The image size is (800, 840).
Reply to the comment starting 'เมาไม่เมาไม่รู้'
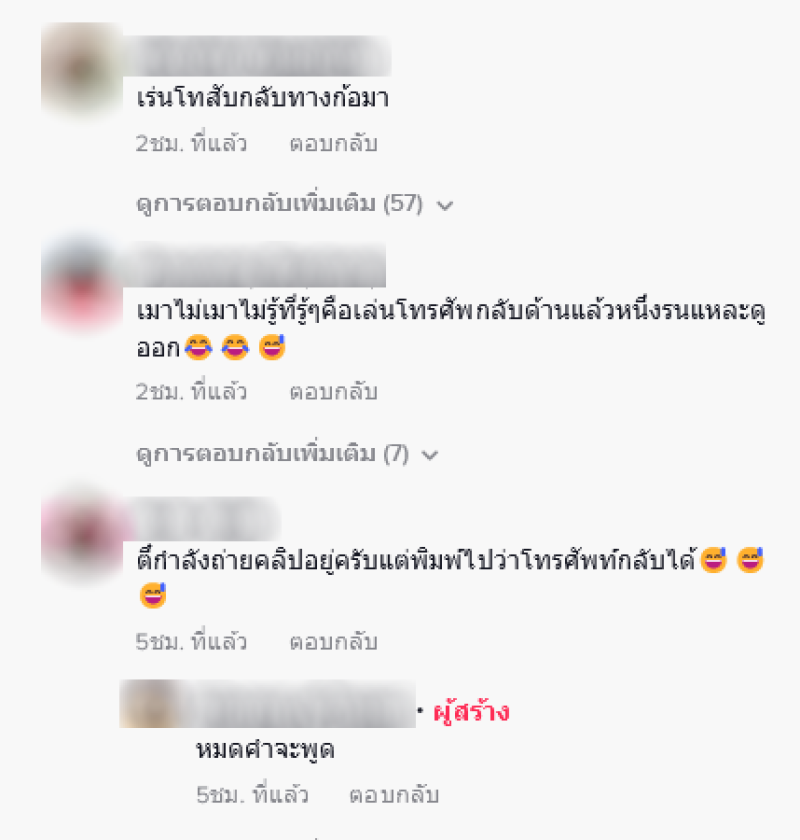click(x=333, y=392)
